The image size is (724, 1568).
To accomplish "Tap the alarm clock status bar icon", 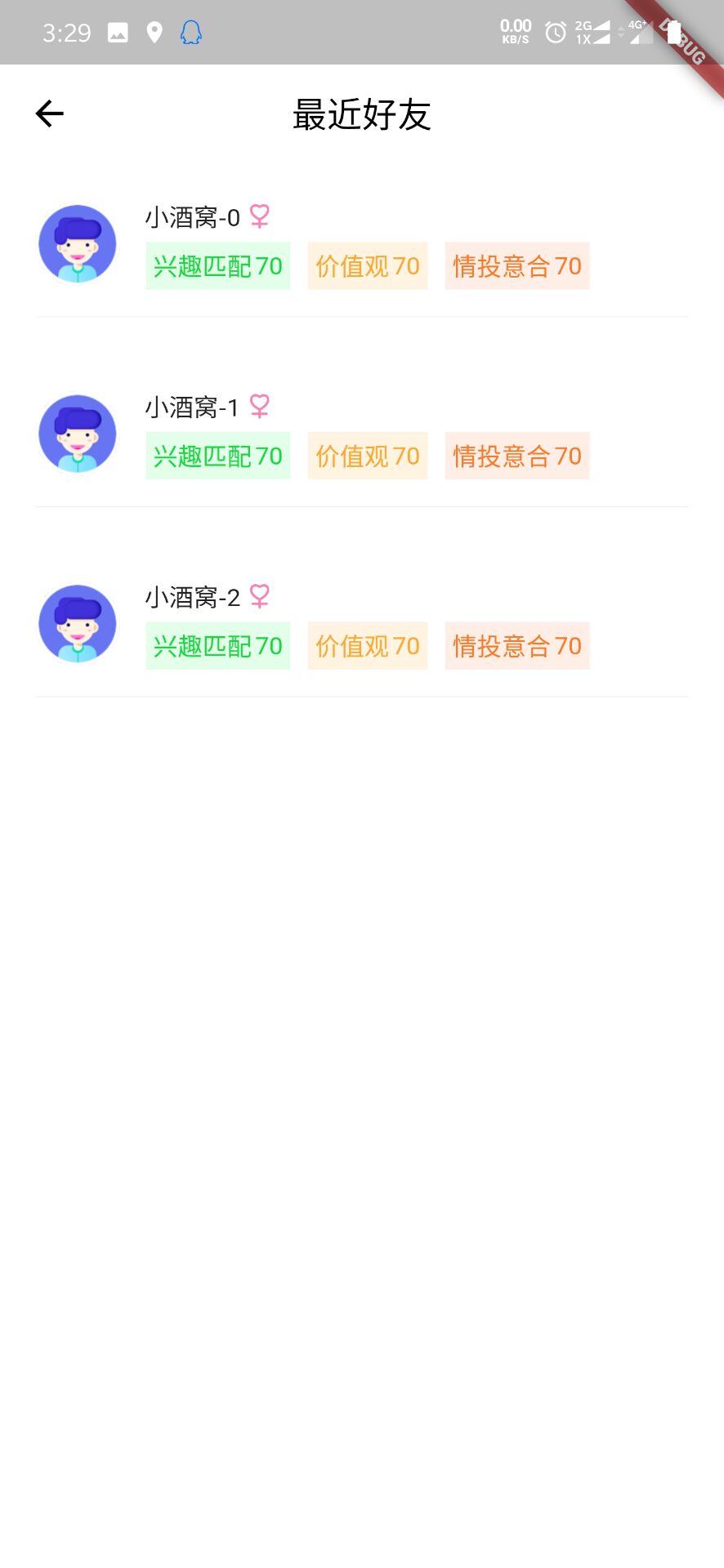I will click(x=555, y=33).
